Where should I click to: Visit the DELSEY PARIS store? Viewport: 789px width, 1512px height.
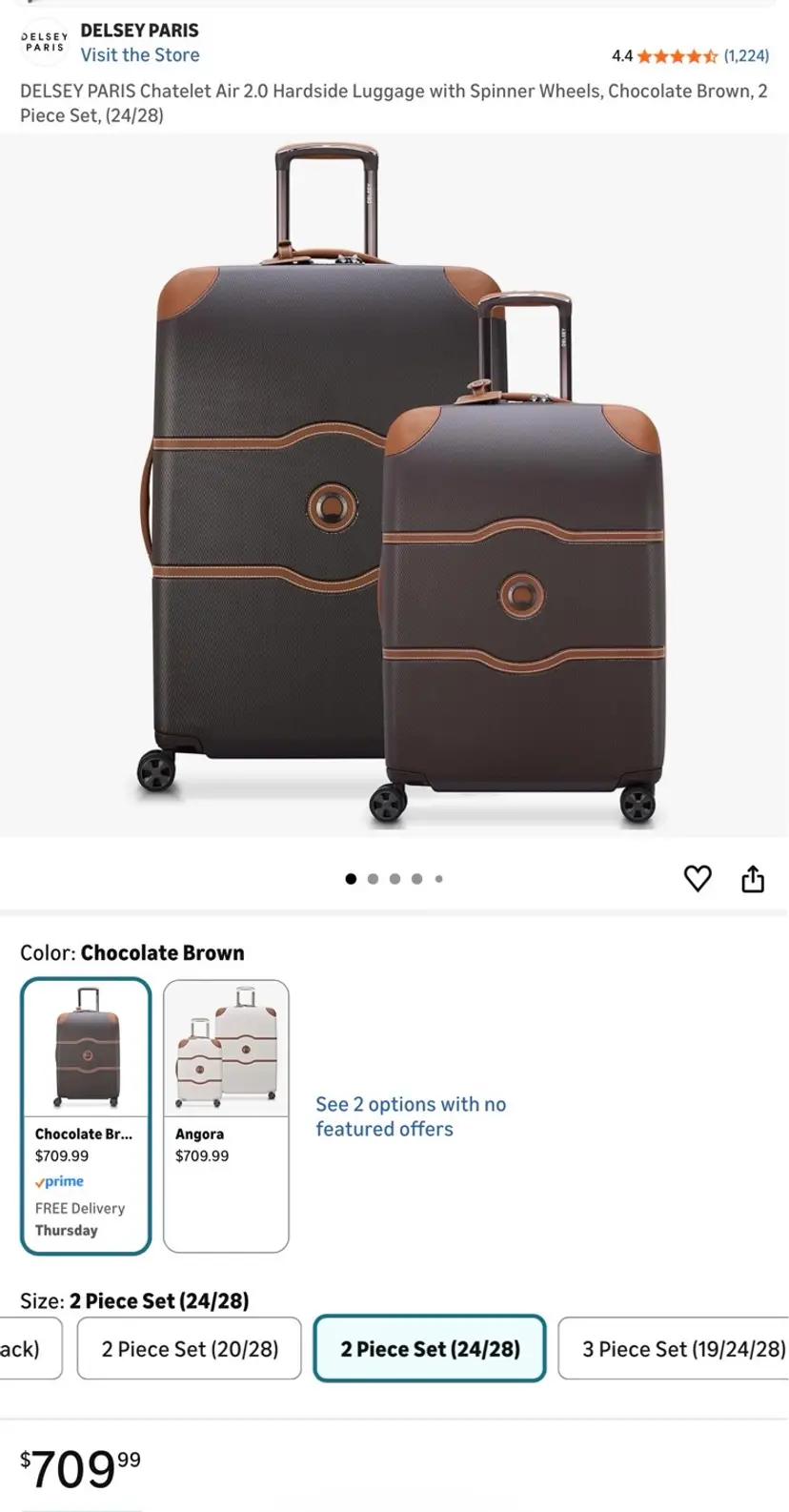[x=139, y=55]
